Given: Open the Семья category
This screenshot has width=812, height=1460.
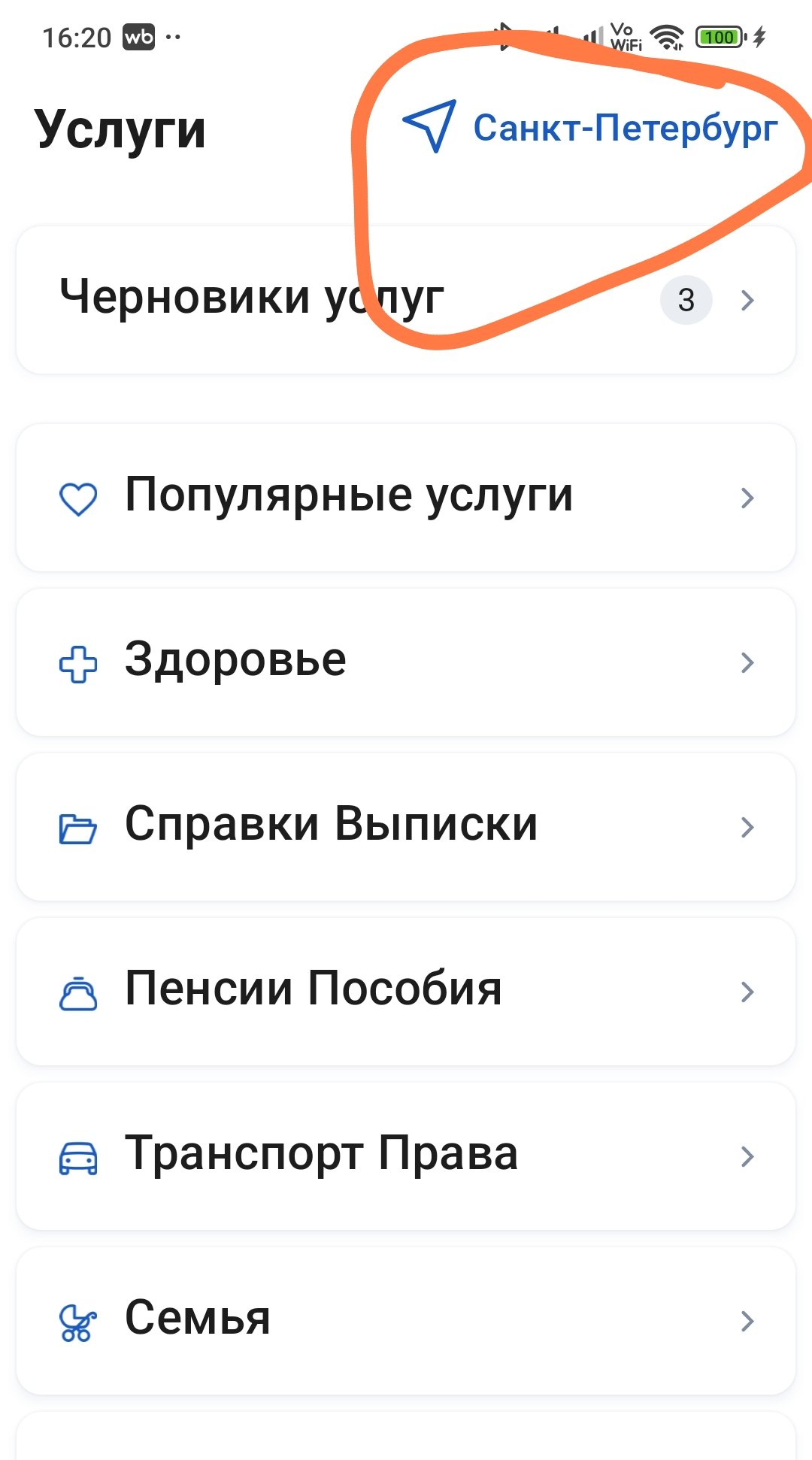Looking at the screenshot, I should point(406,1320).
